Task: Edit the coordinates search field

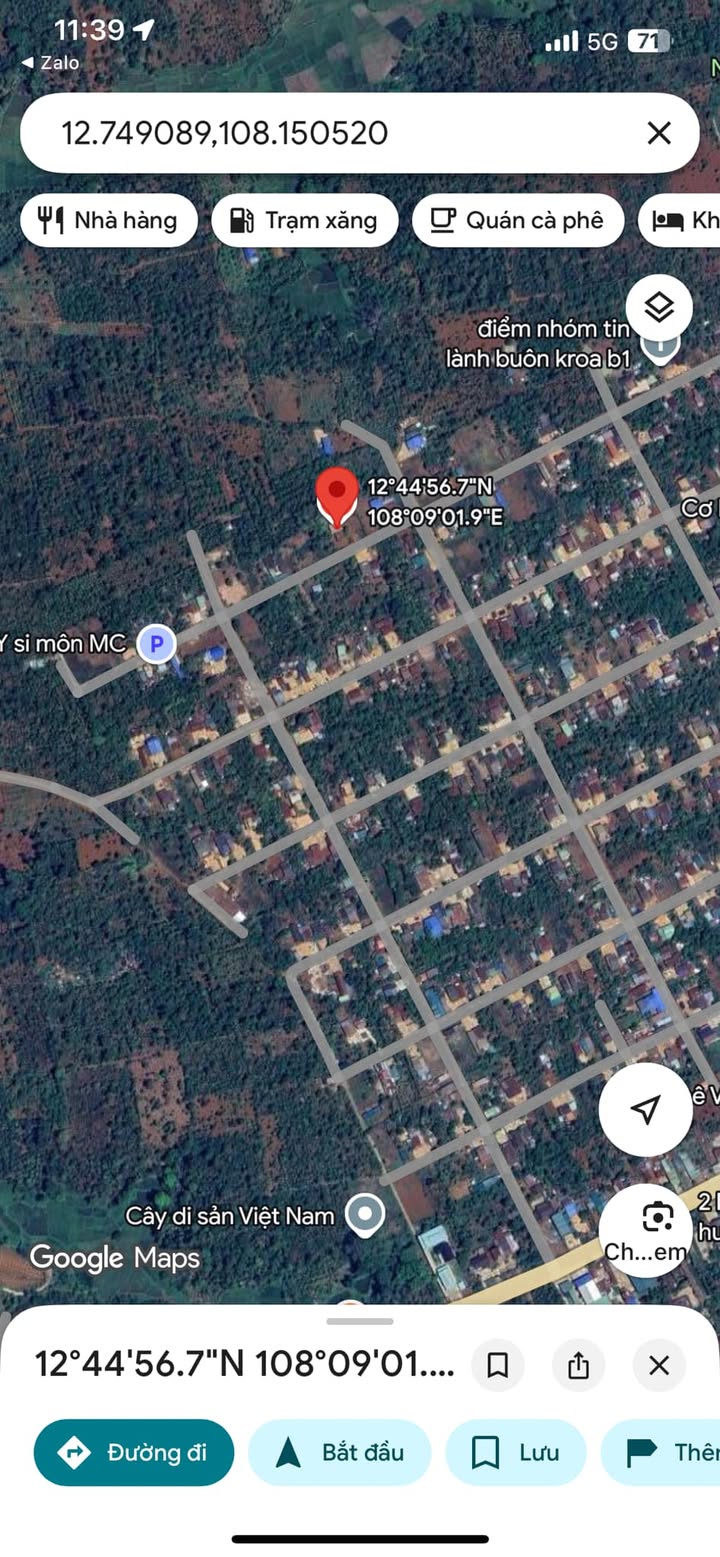Action: pyautogui.click(x=330, y=133)
